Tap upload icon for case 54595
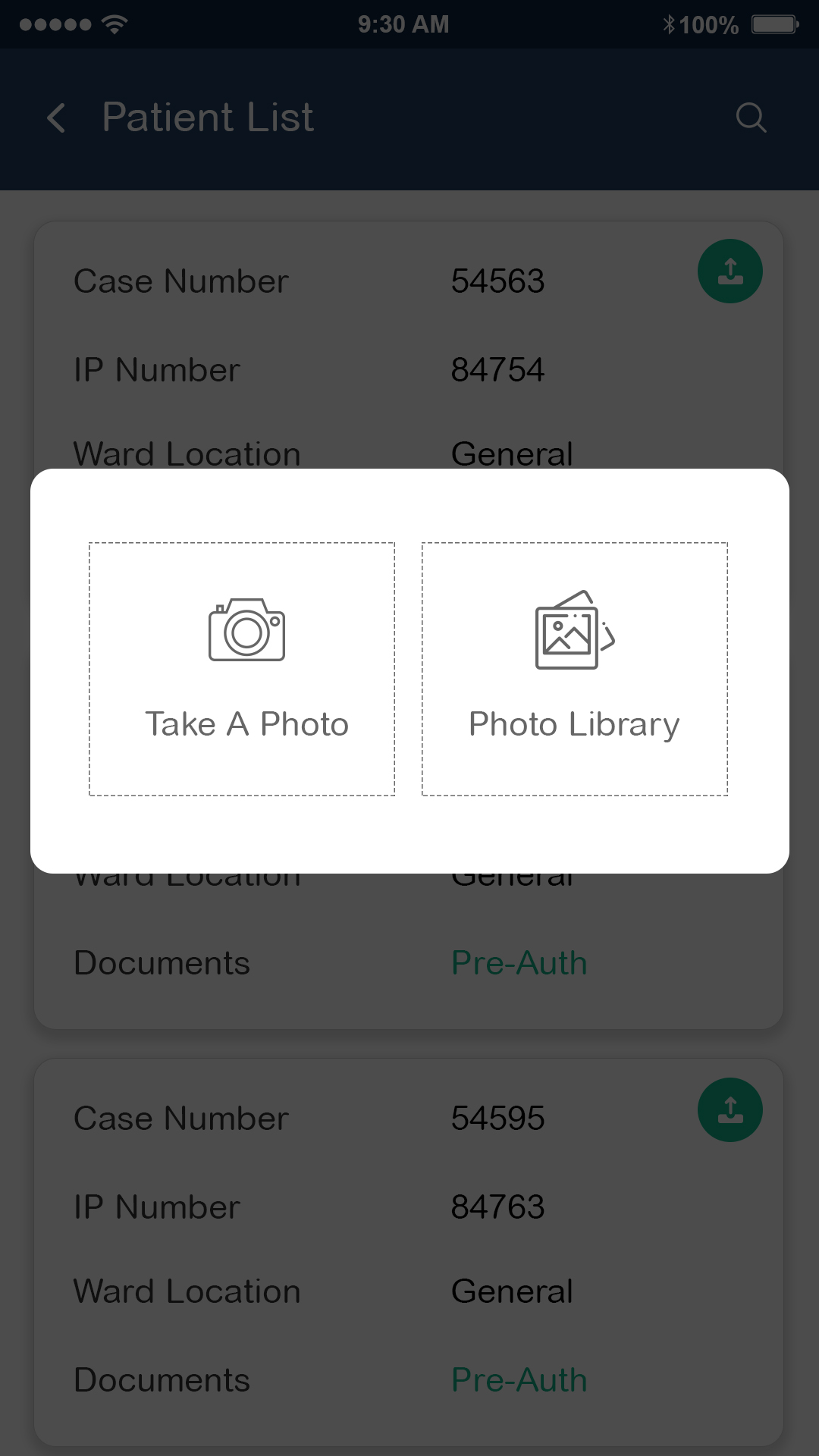 (730, 1110)
